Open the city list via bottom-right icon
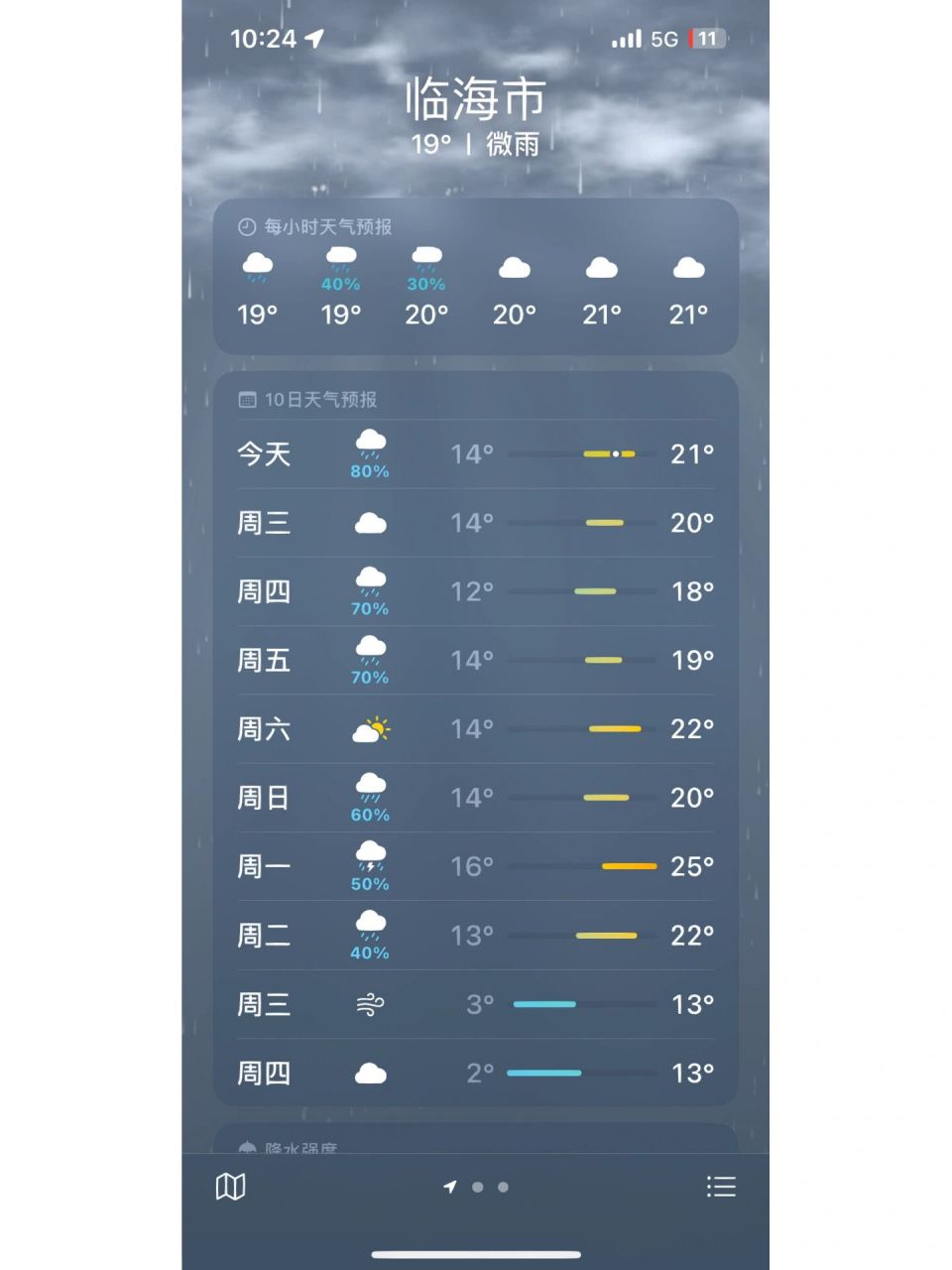Screen dimensions: 952x1270 [722, 1187]
